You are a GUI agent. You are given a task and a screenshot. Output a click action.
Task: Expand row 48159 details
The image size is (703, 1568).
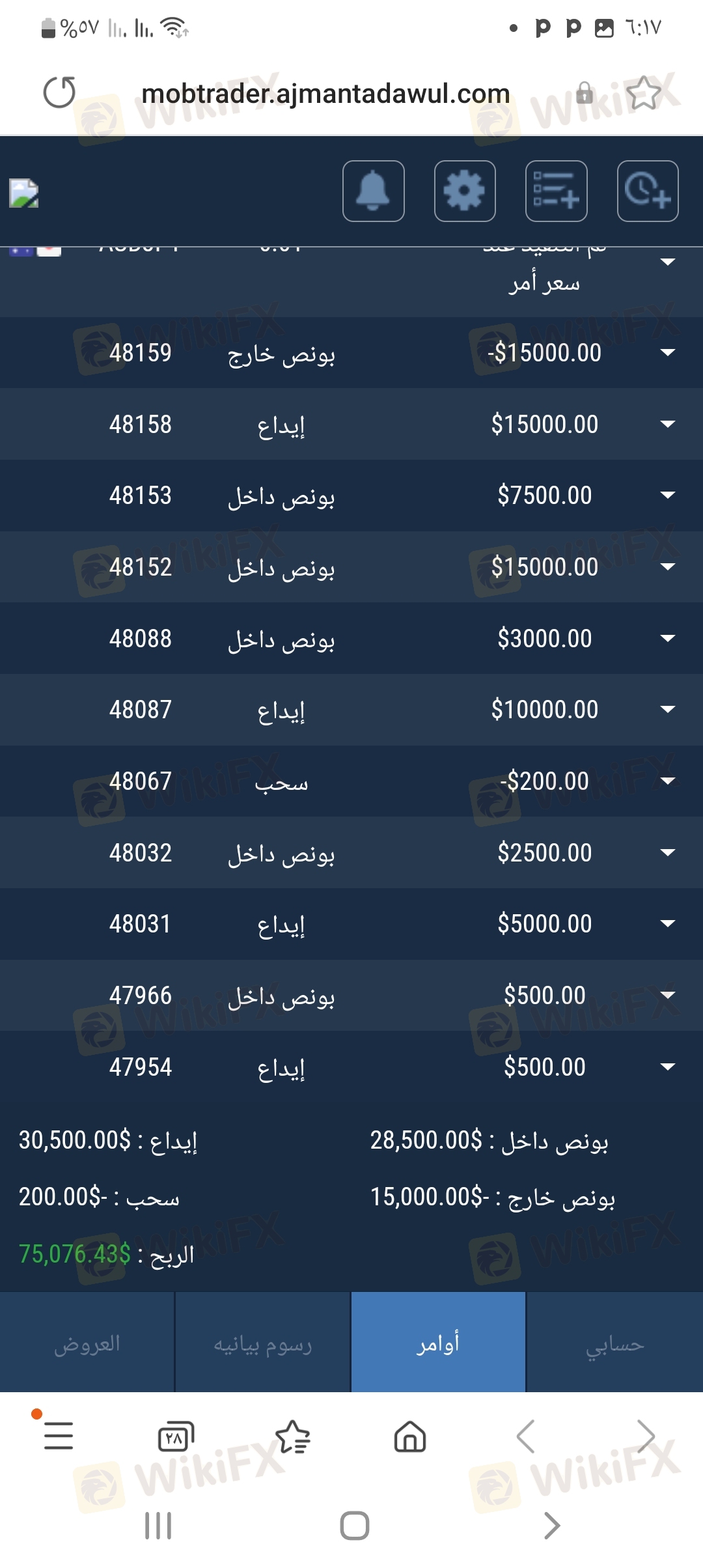tap(668, 352)
